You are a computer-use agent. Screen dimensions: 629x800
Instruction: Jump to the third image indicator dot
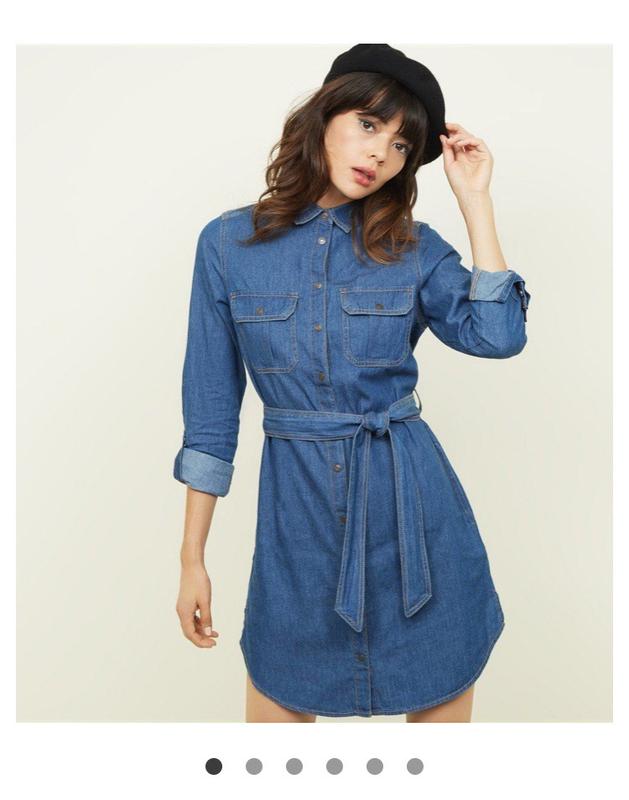[x=294, y=766]
